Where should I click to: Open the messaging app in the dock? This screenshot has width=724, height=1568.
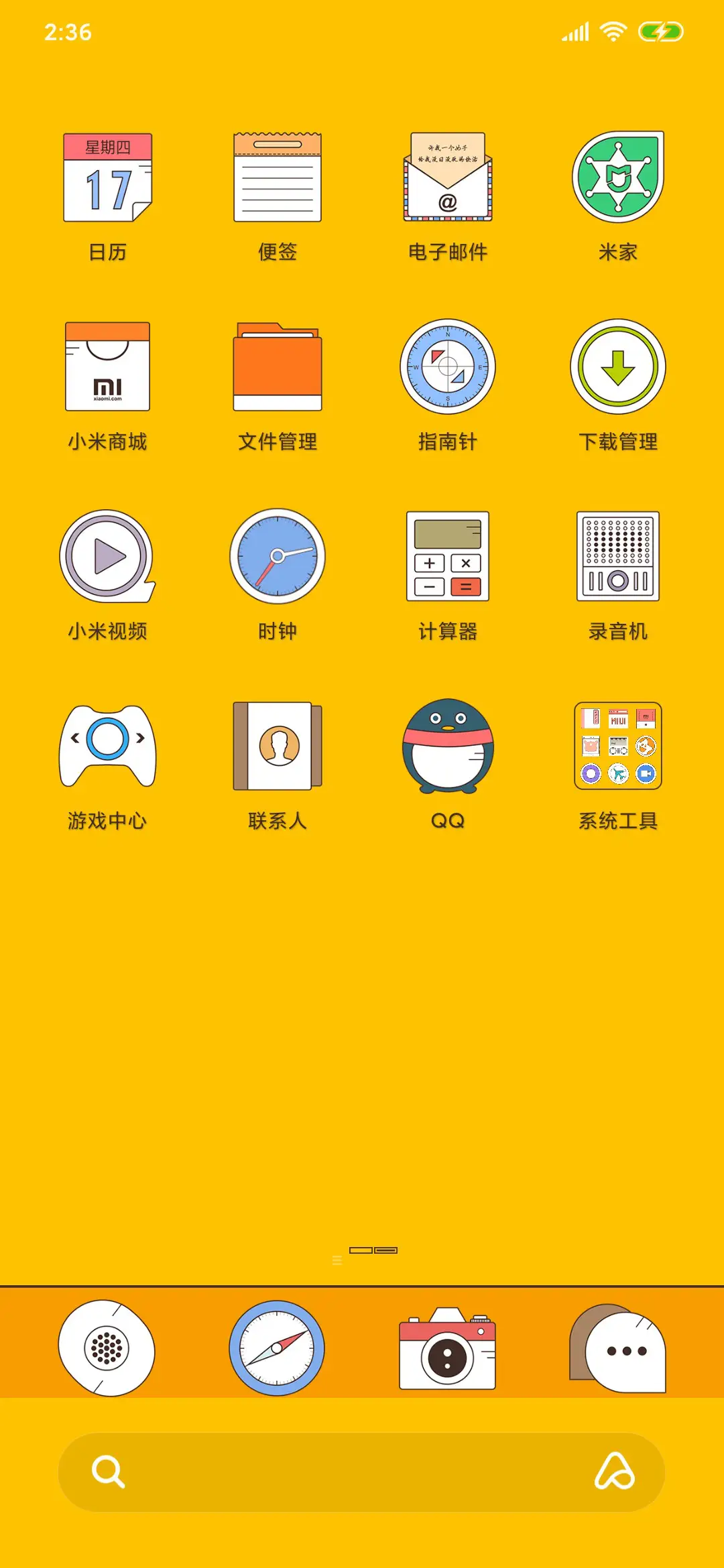617,1350
